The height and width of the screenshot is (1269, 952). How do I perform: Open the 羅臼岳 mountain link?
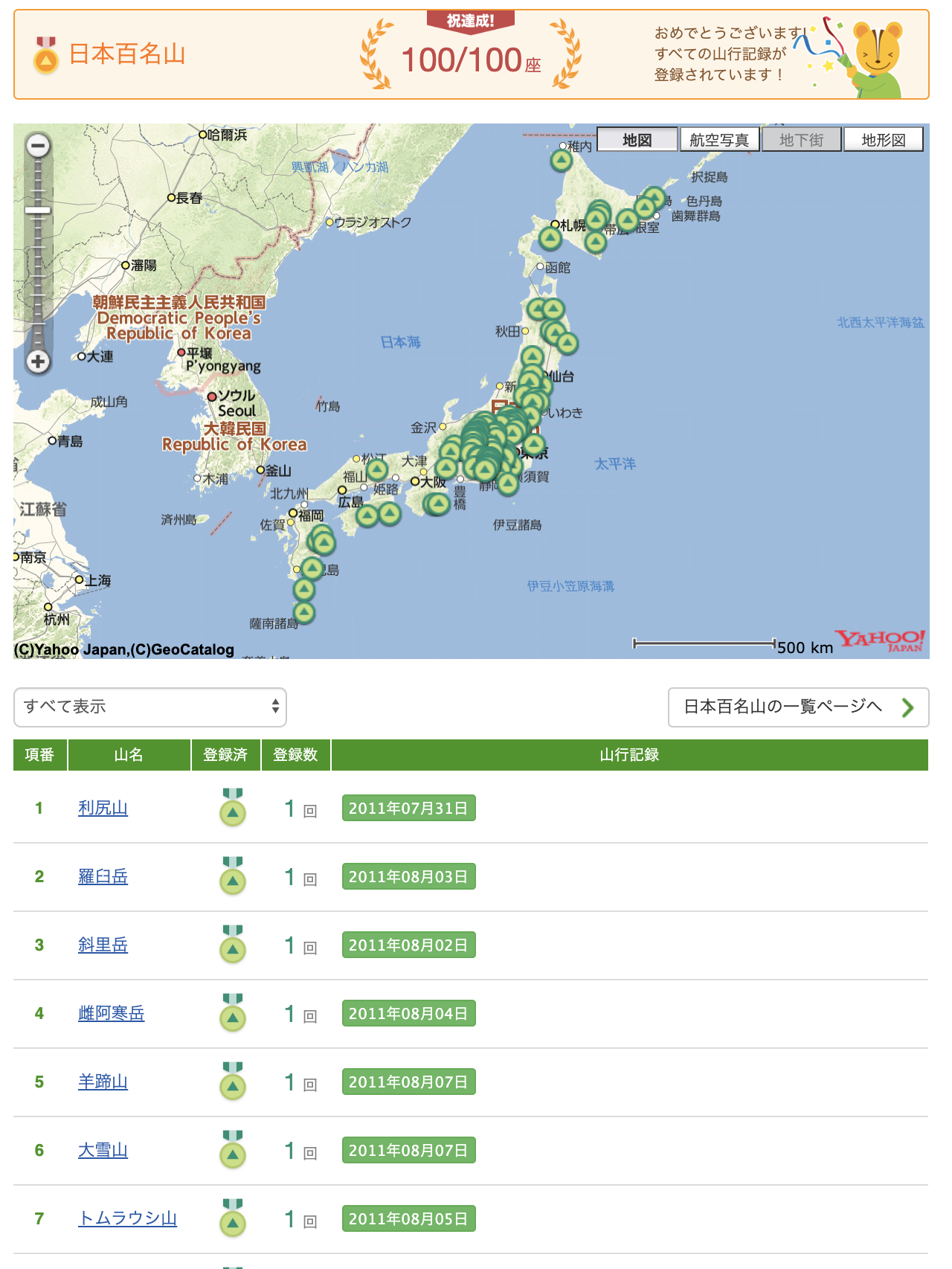click(103, 876)
